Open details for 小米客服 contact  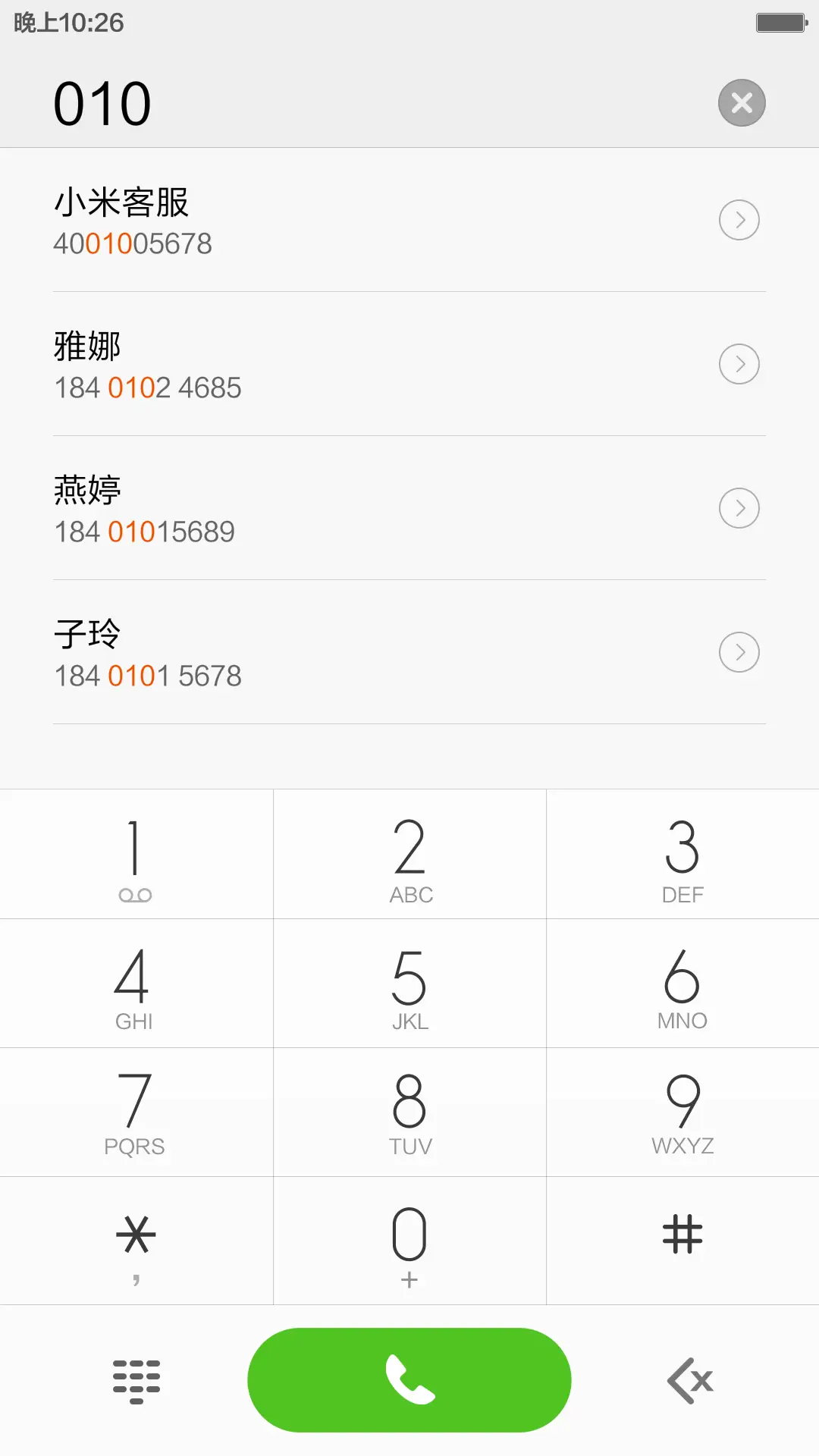point(739,220)
